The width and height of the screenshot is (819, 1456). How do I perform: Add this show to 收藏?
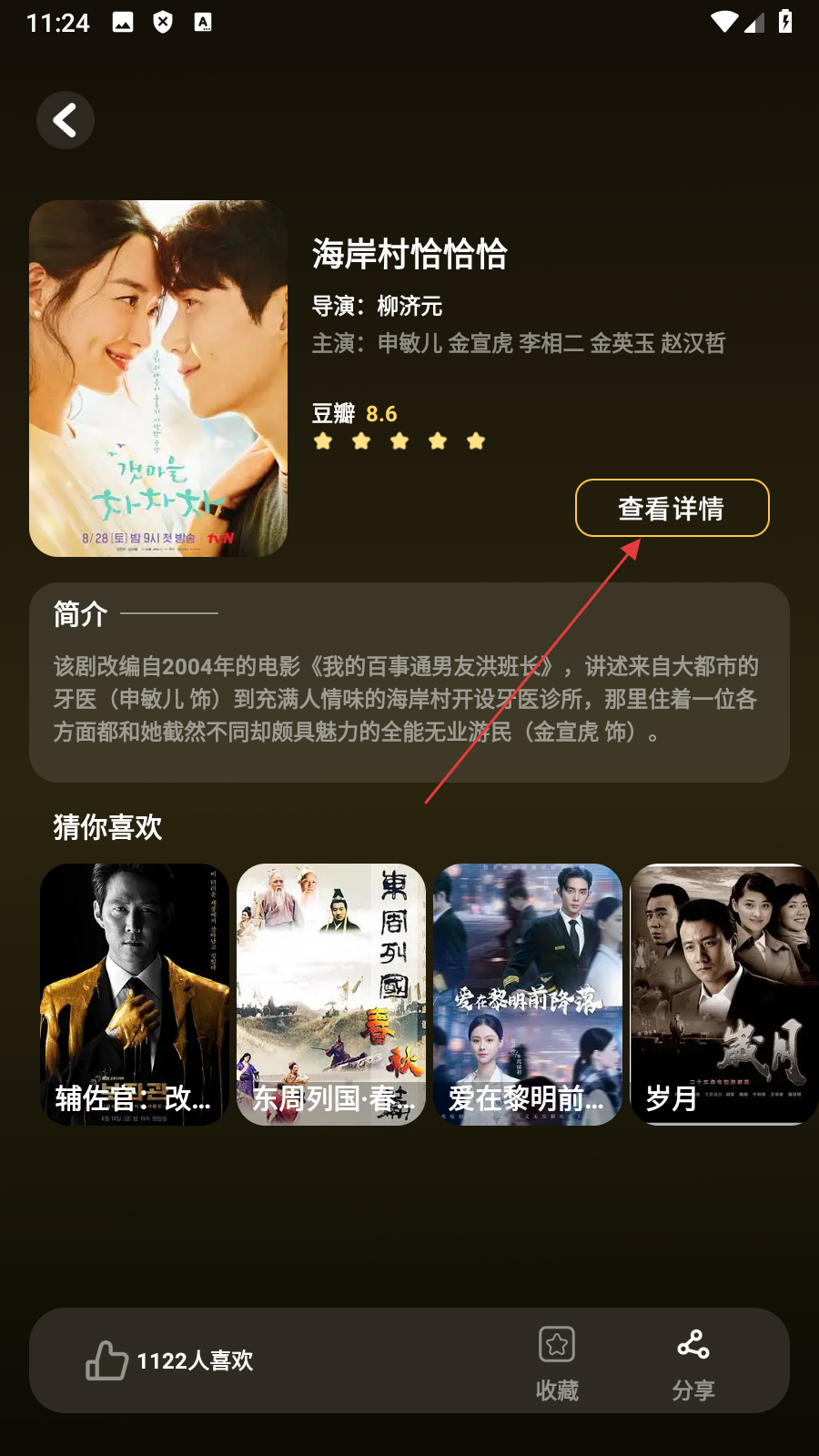(x=557, y=1360)
